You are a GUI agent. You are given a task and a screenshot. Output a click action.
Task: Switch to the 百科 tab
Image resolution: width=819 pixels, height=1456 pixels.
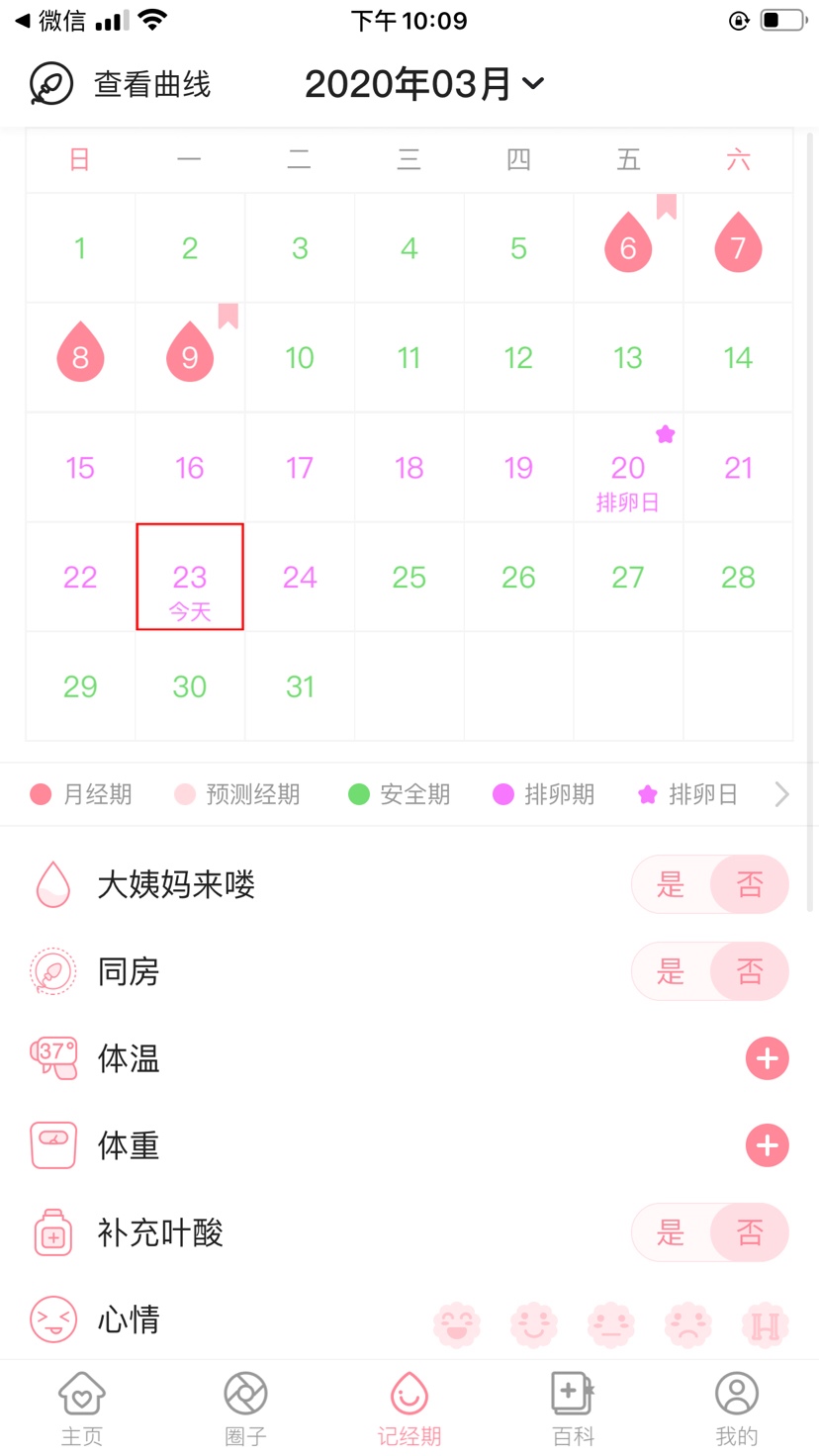click(573, 1409)
